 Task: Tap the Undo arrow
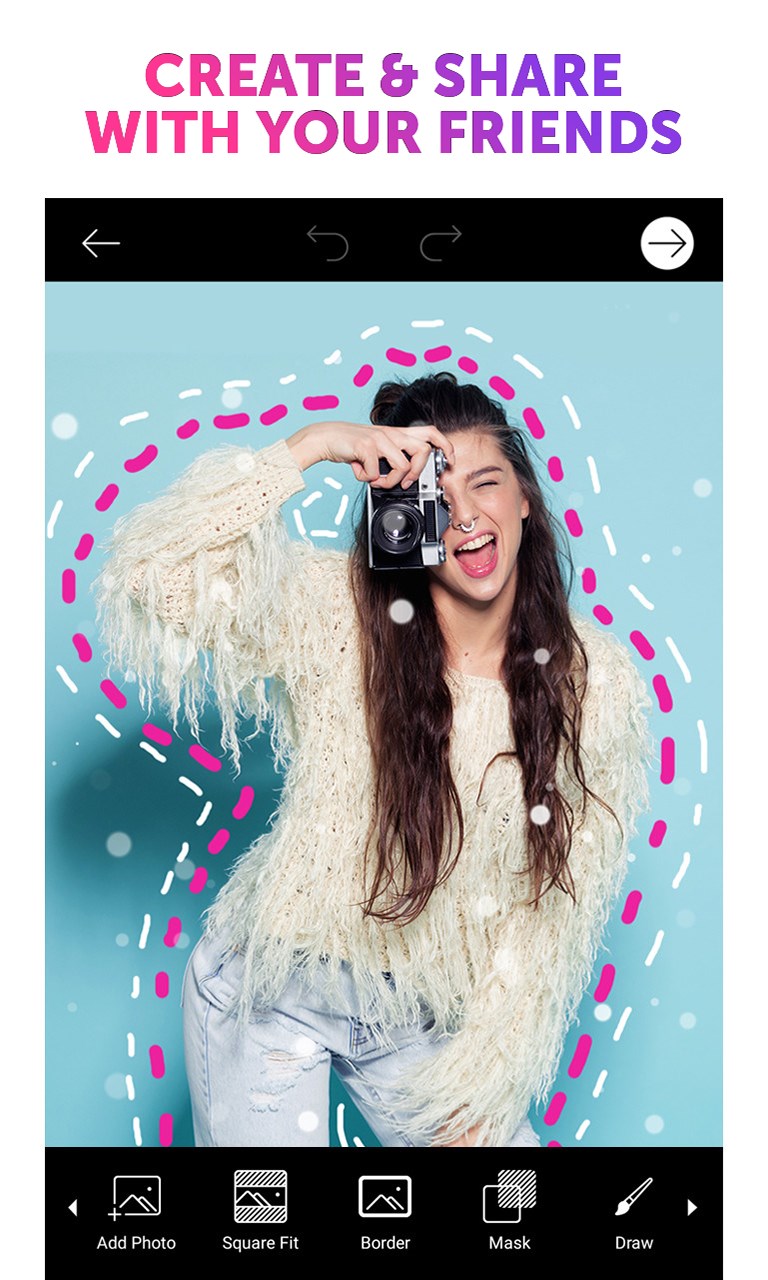[x=329, y=242]
